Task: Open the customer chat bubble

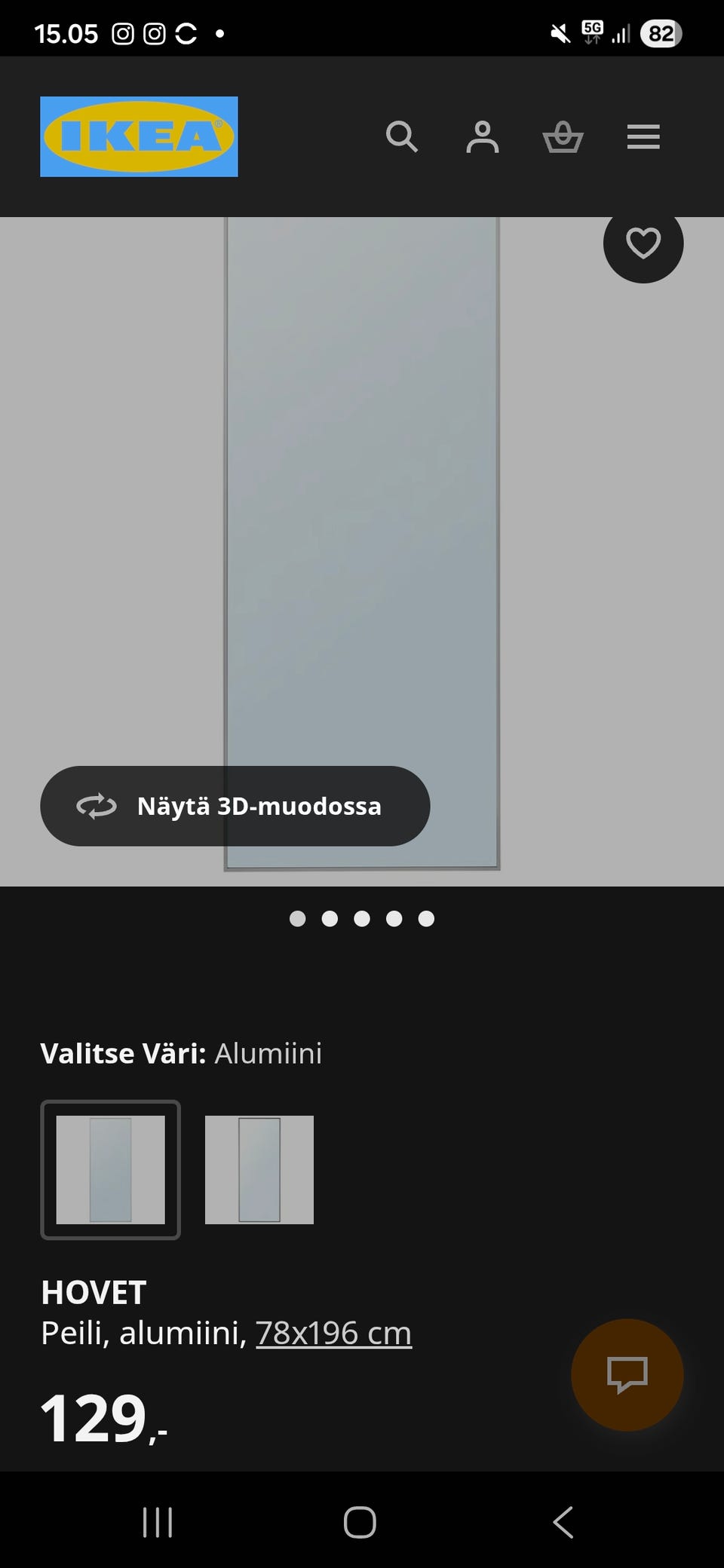Action: 627,1374
